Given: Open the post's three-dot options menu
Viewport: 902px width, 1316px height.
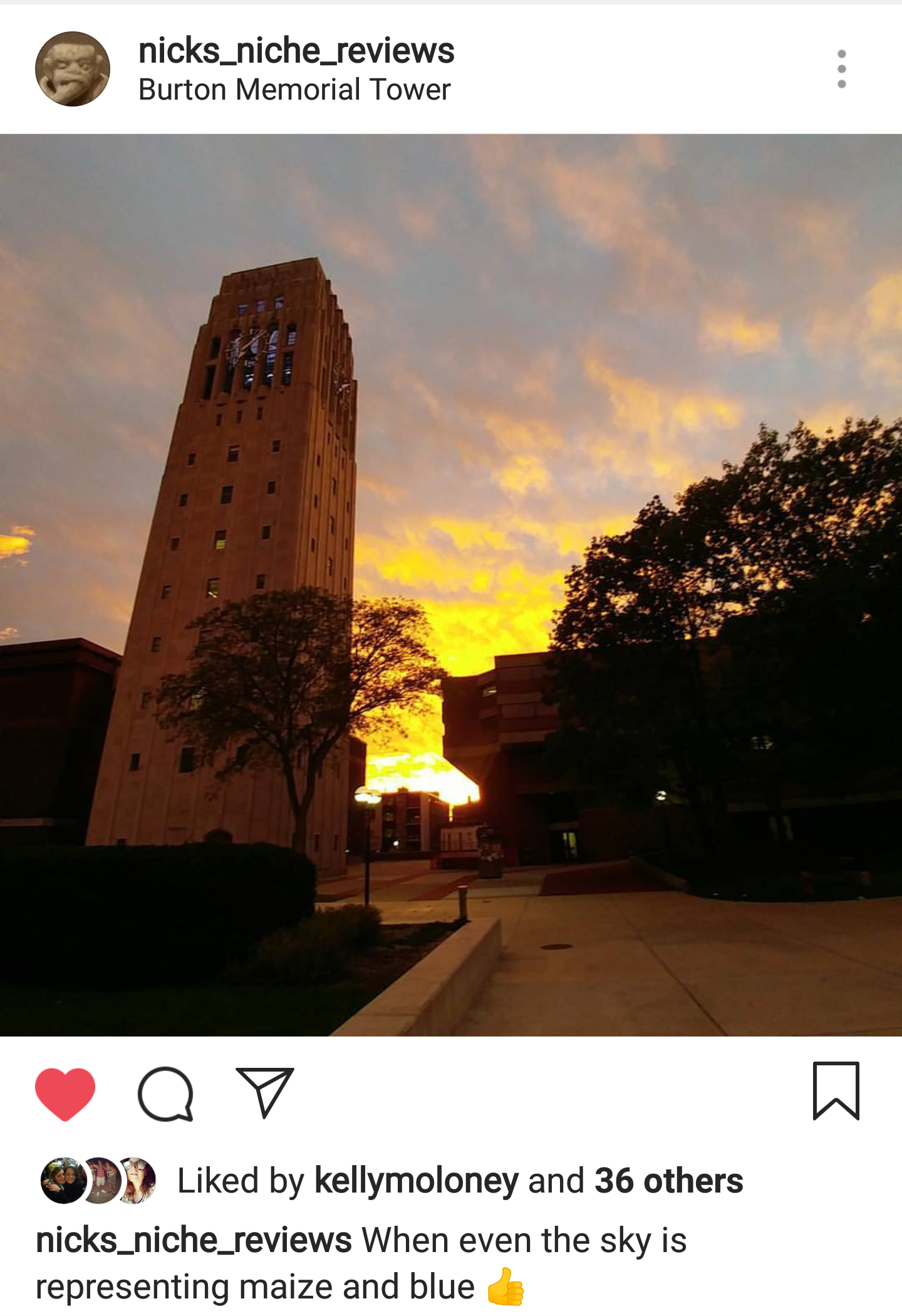Looking at the screenshot, I should [x=841, y=69].
